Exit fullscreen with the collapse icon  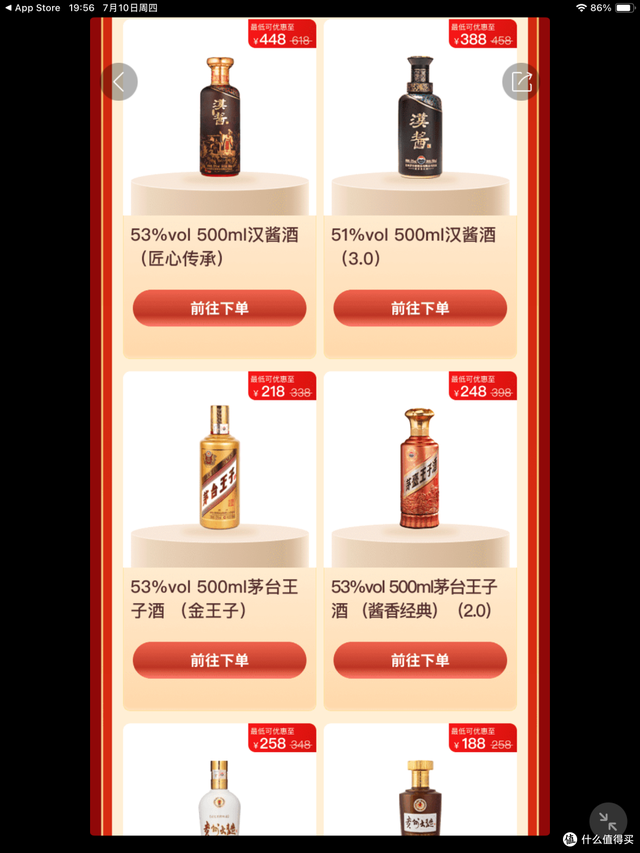[608, 821]
